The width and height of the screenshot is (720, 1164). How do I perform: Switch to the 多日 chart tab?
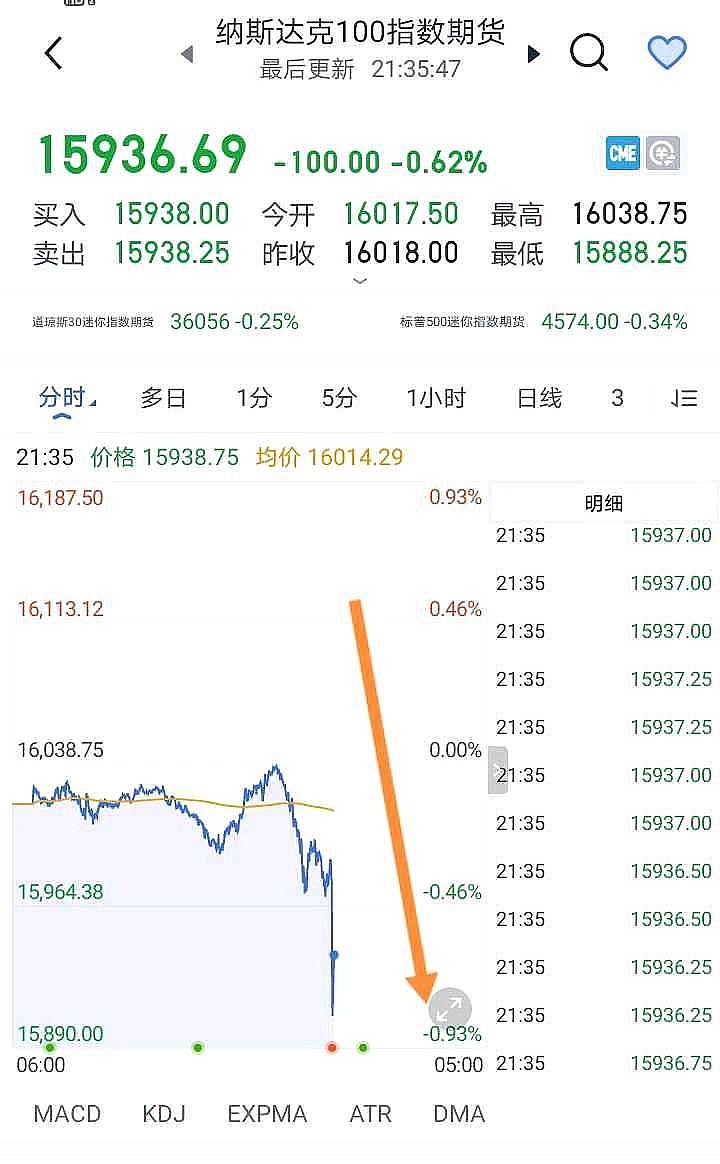click(163, 399)
